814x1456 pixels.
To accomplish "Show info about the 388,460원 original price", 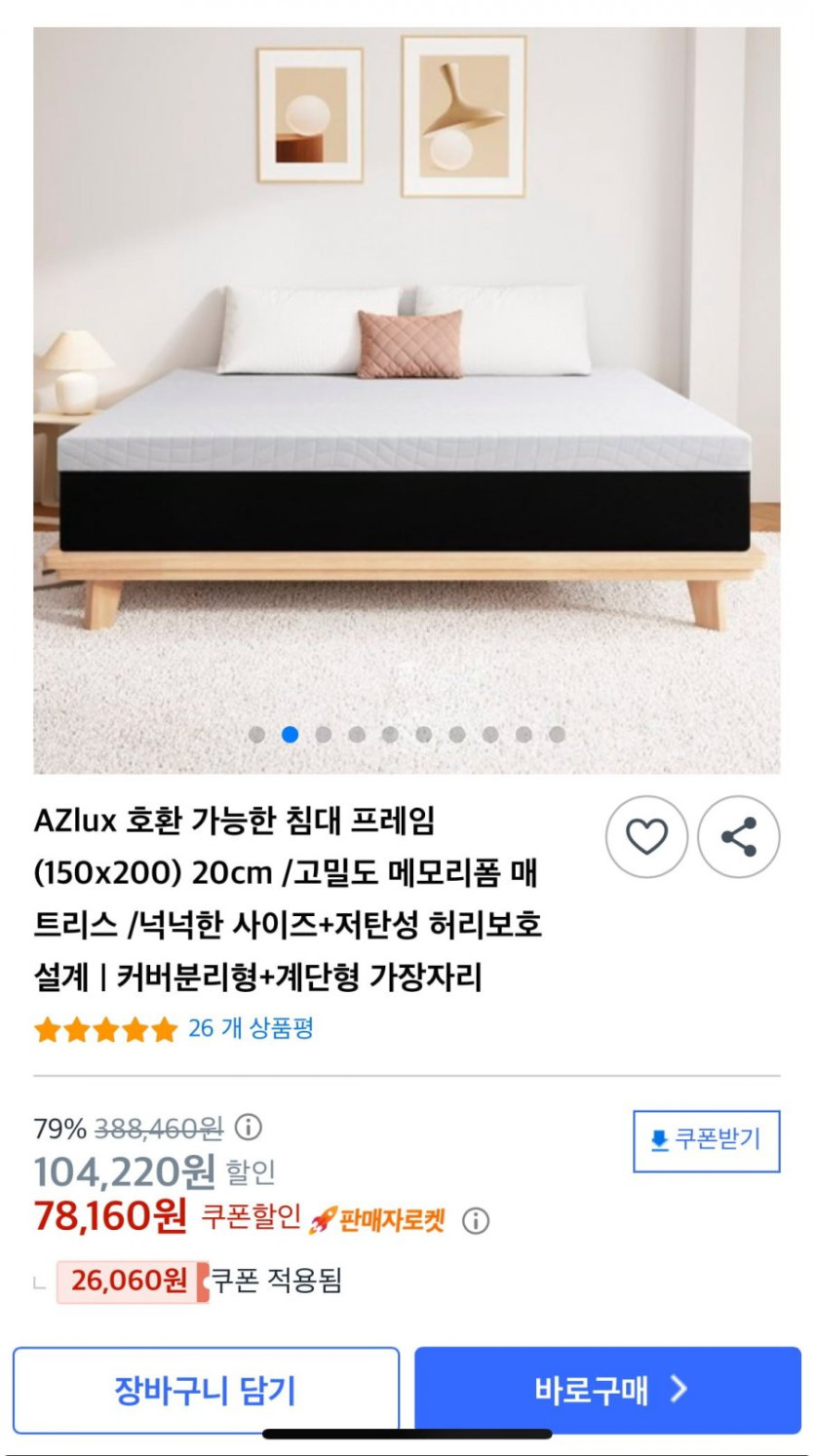I will pyautogui.click(x=250, y=1129).
